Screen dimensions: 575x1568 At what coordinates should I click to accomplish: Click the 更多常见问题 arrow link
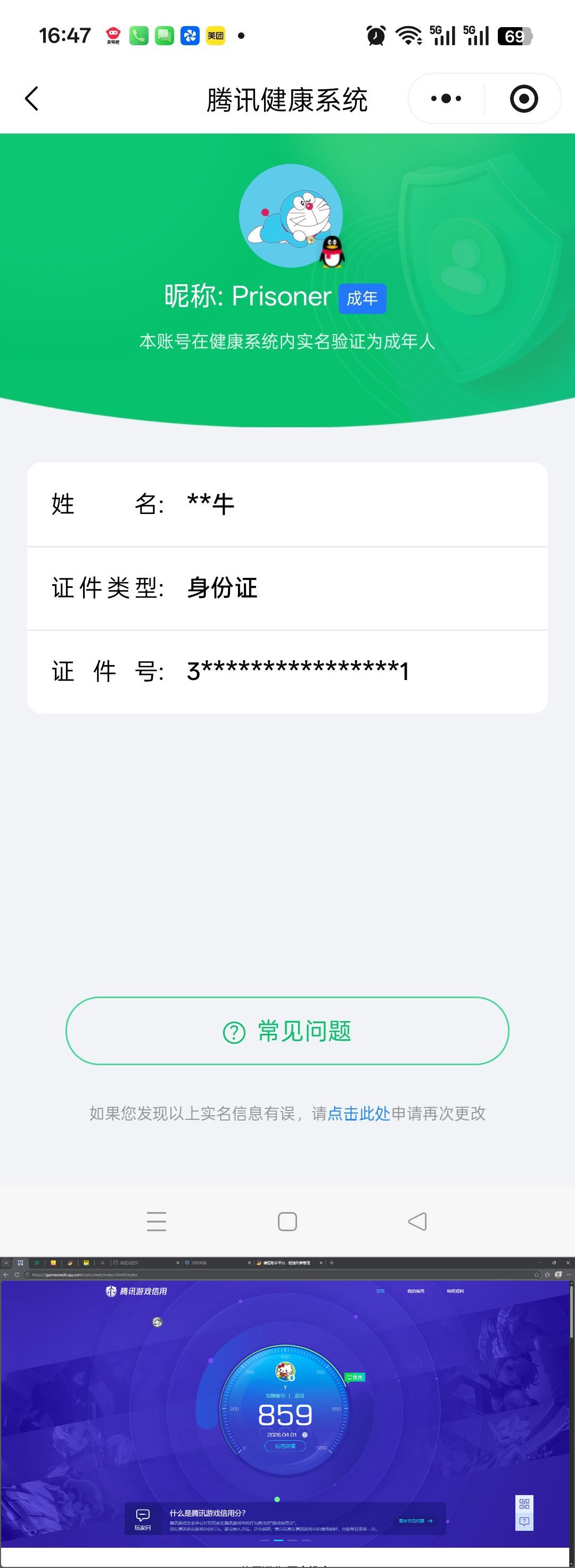[x=415, y=1521]
